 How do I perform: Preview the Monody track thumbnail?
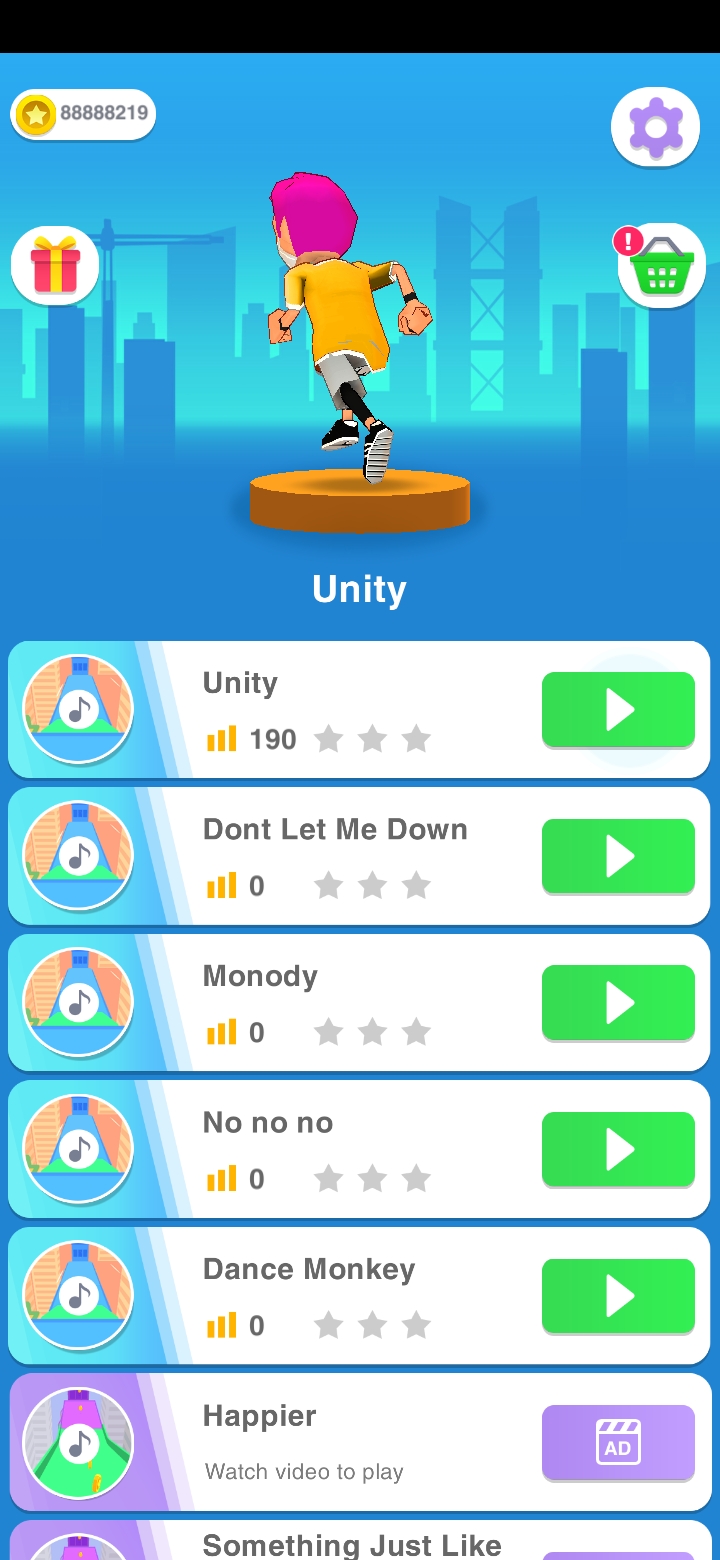tap(78, 1003)
